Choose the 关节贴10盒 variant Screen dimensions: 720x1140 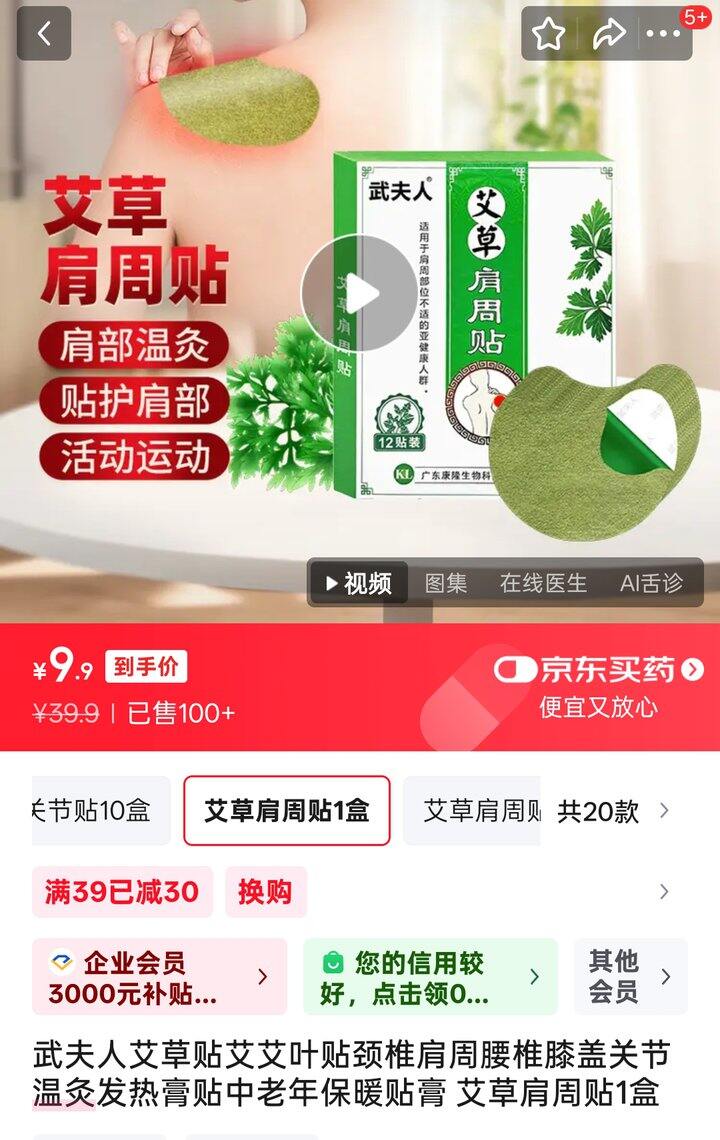point(101,811)
